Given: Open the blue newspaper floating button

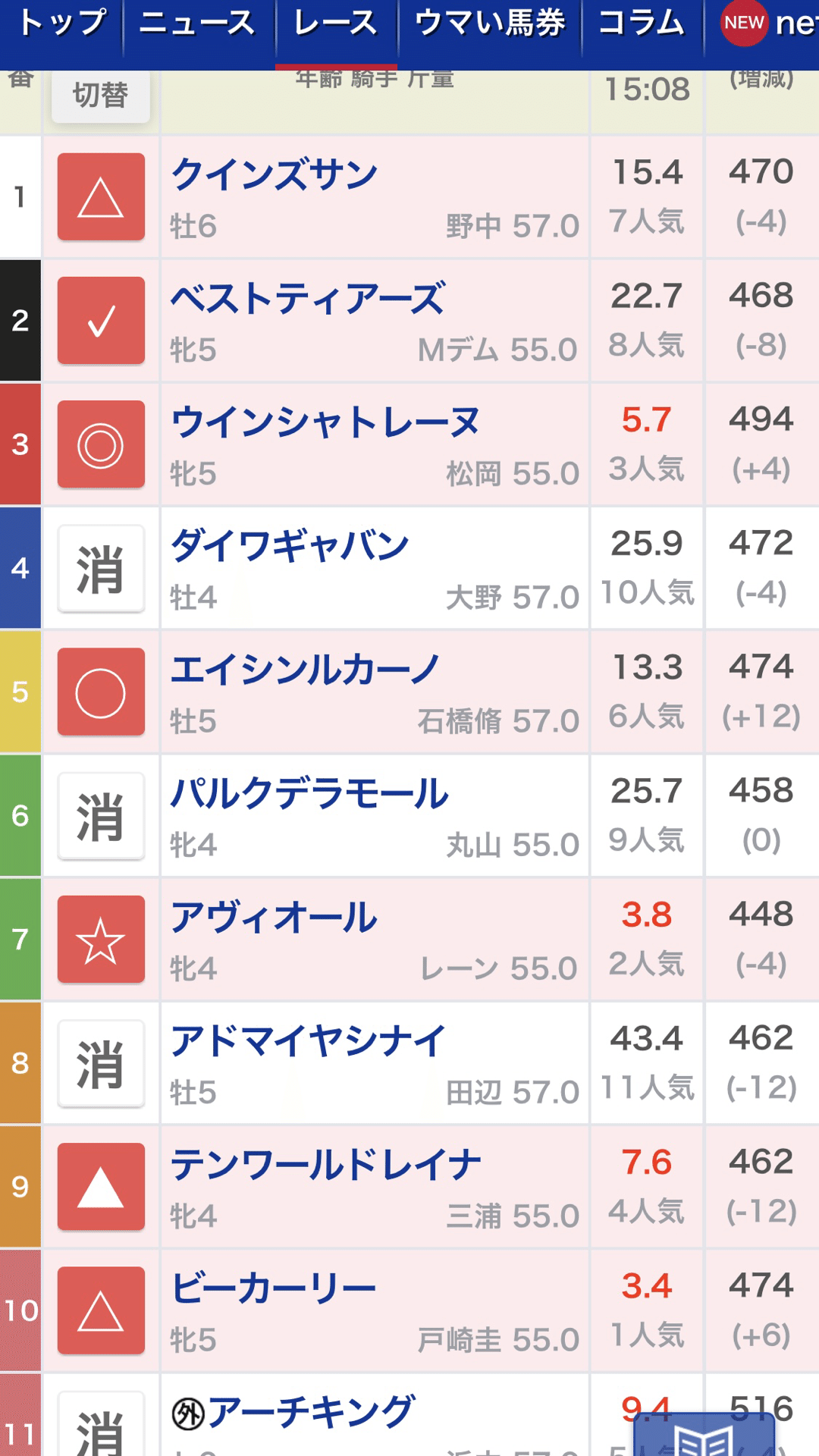Looking at the screenshot, I should (704, 1435).
